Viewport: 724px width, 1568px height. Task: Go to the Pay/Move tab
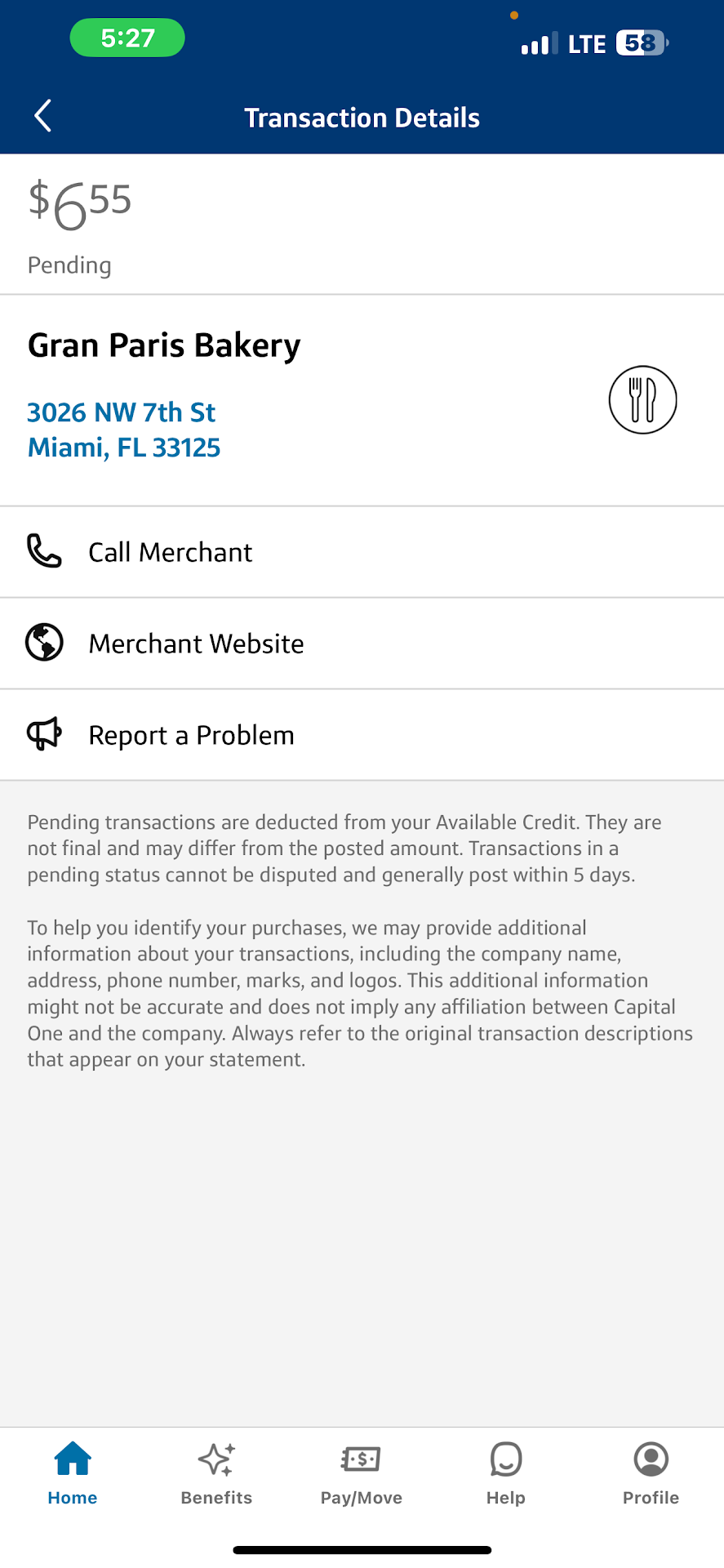pyautogui.click(x=362, y=1473)
